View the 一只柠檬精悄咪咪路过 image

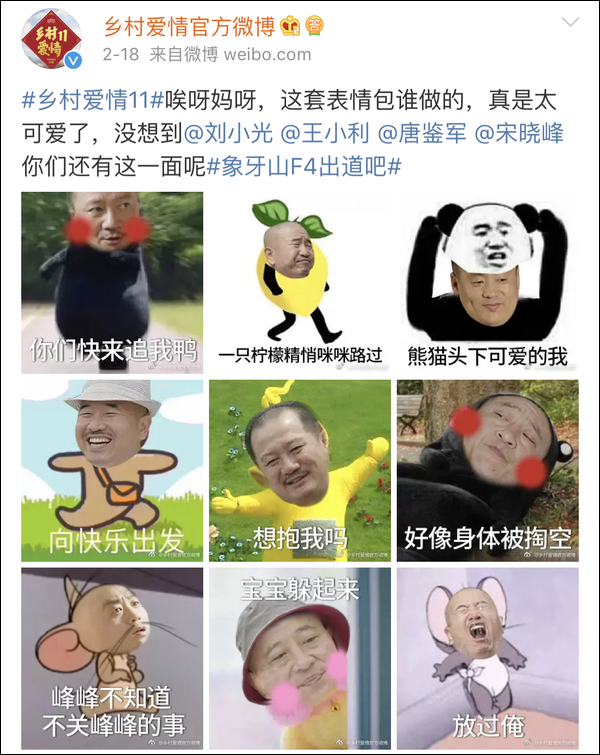coord(300,282)
